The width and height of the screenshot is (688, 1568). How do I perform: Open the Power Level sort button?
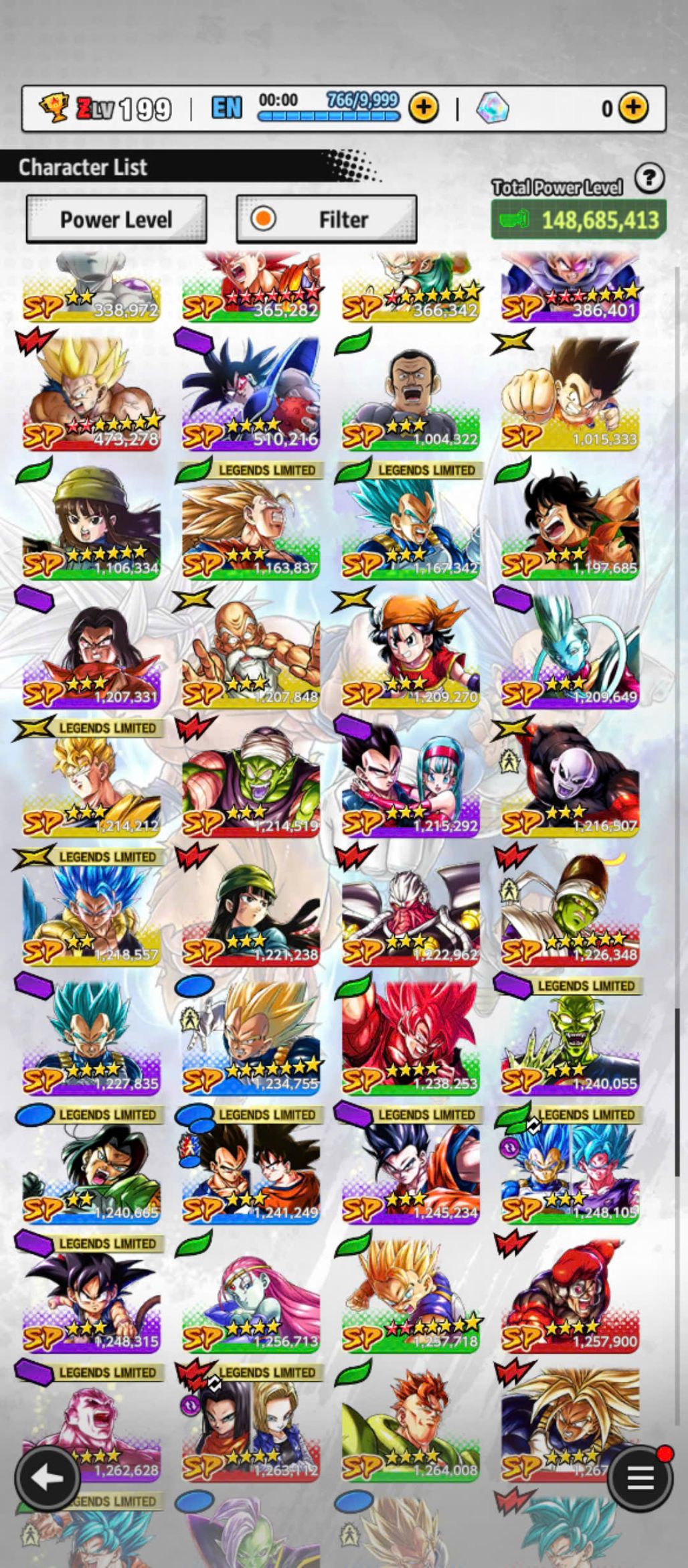(116, 220)
